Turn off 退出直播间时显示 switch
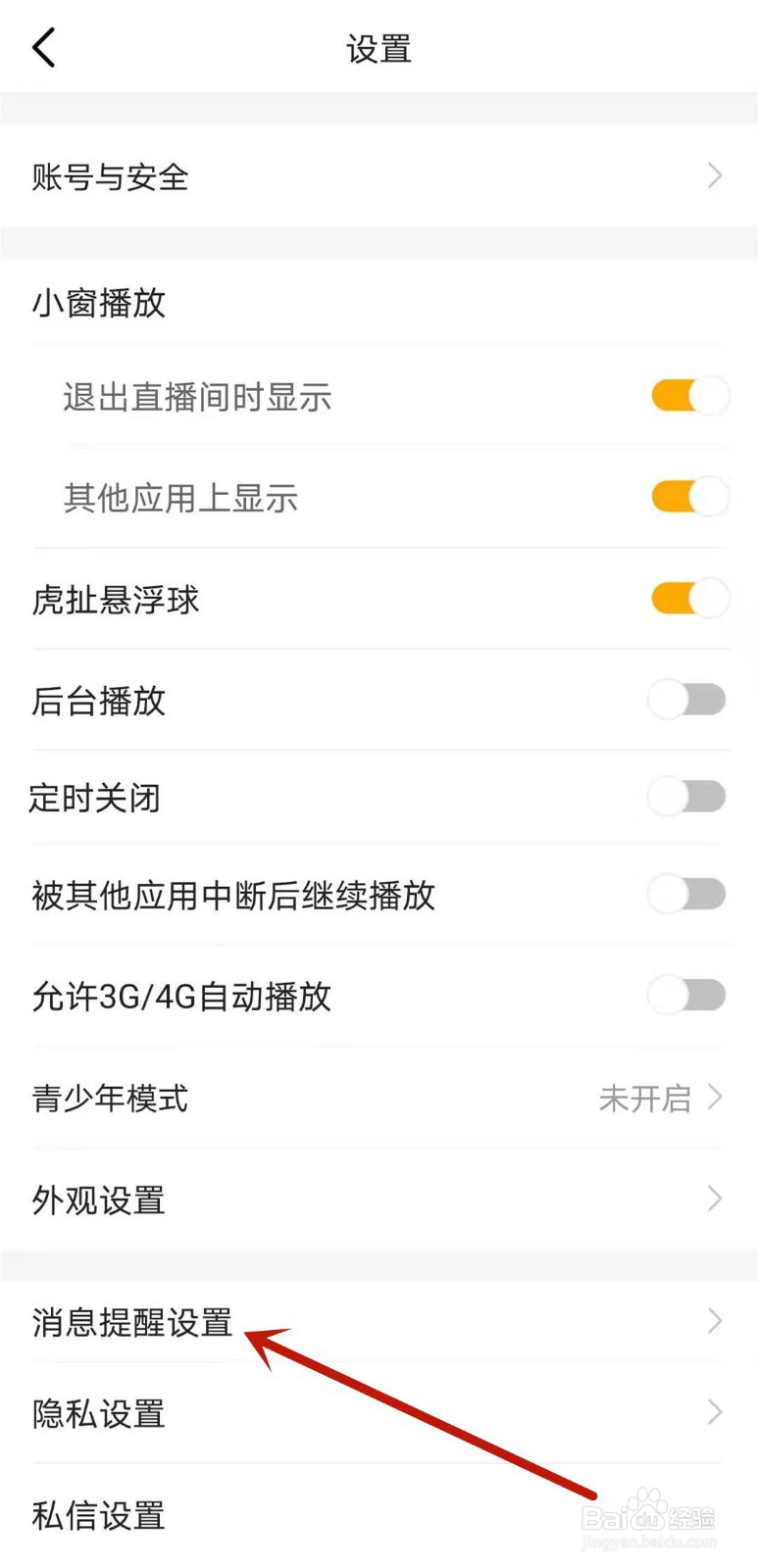 689,396
